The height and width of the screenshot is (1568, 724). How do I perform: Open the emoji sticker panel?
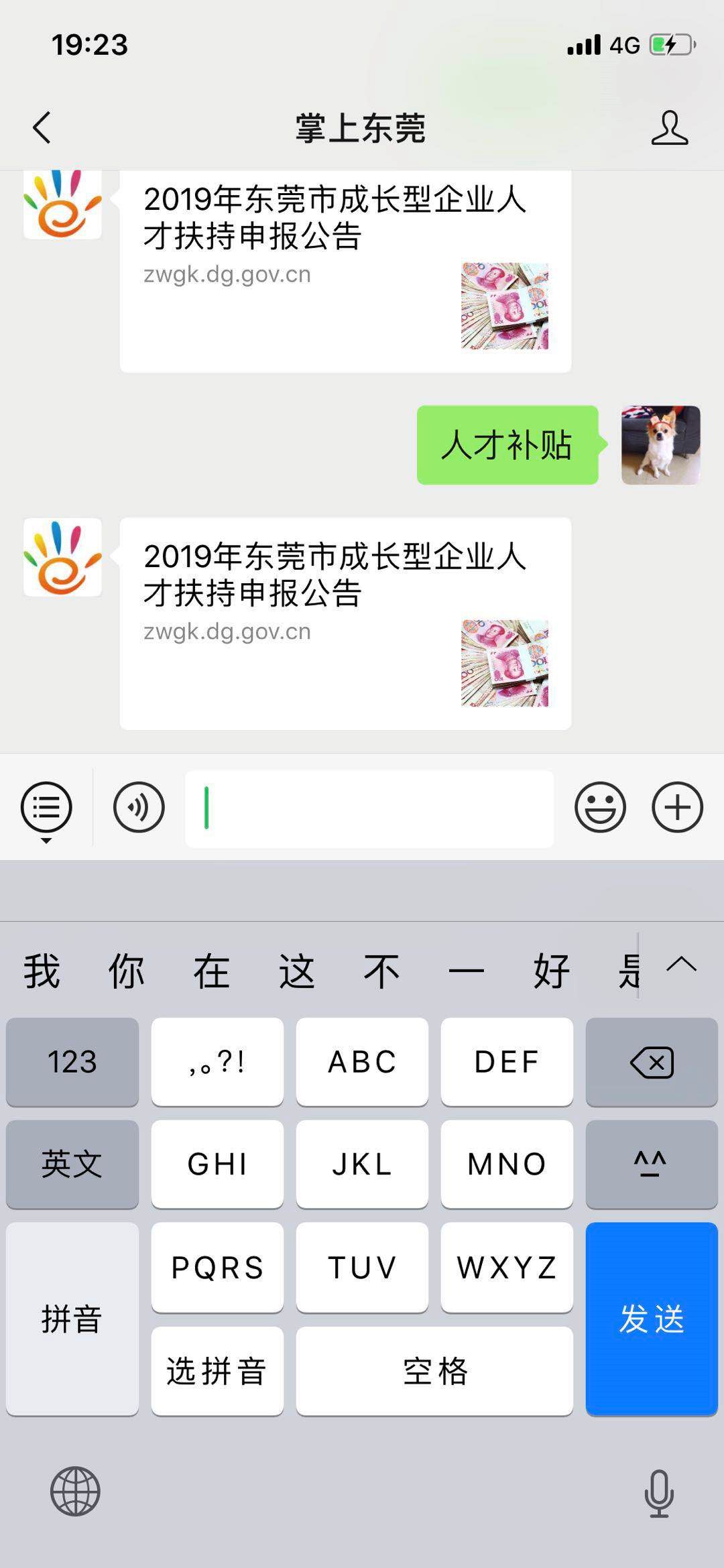coord(600,807)
